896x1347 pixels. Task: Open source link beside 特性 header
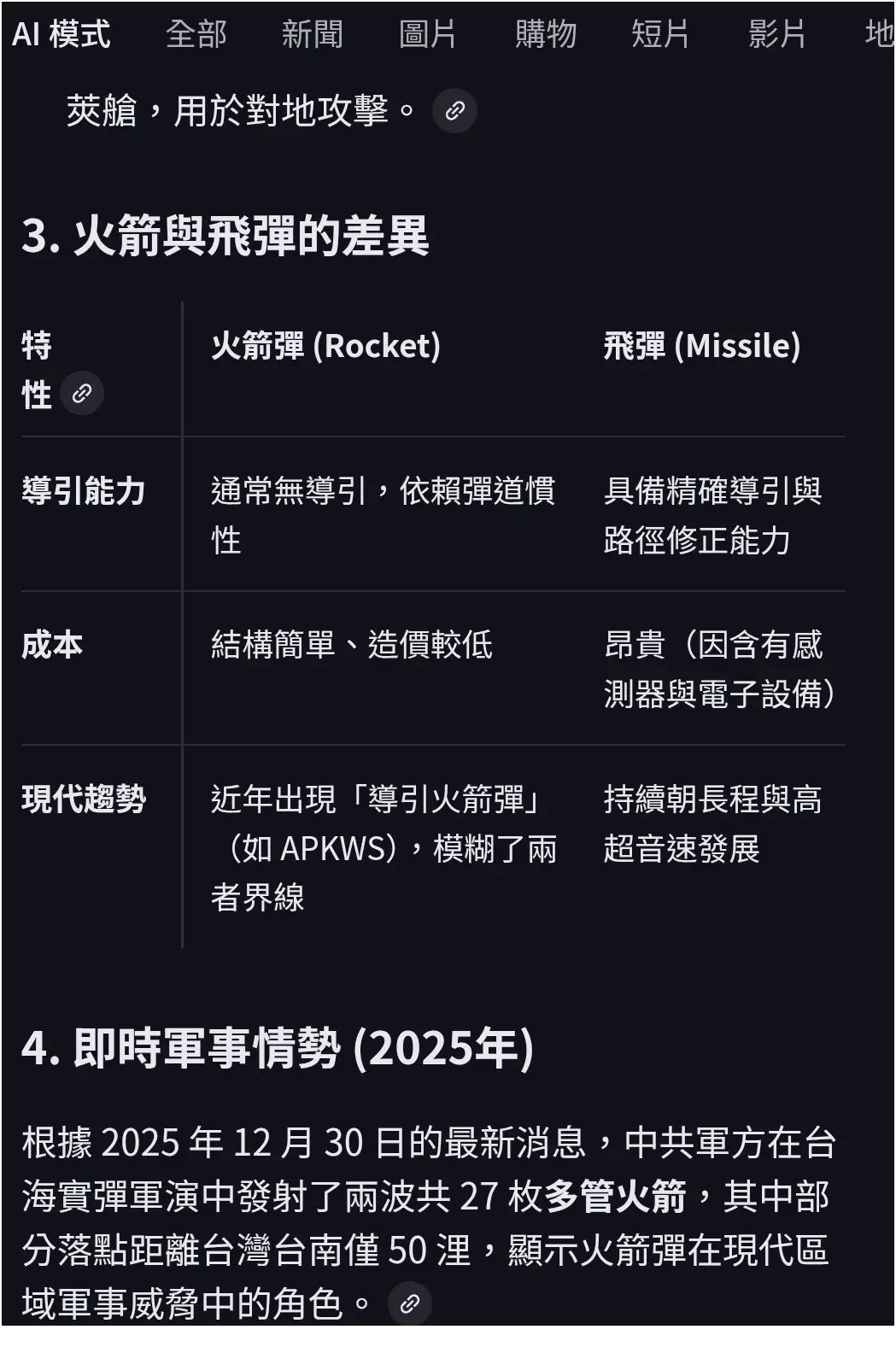point(82,394)
